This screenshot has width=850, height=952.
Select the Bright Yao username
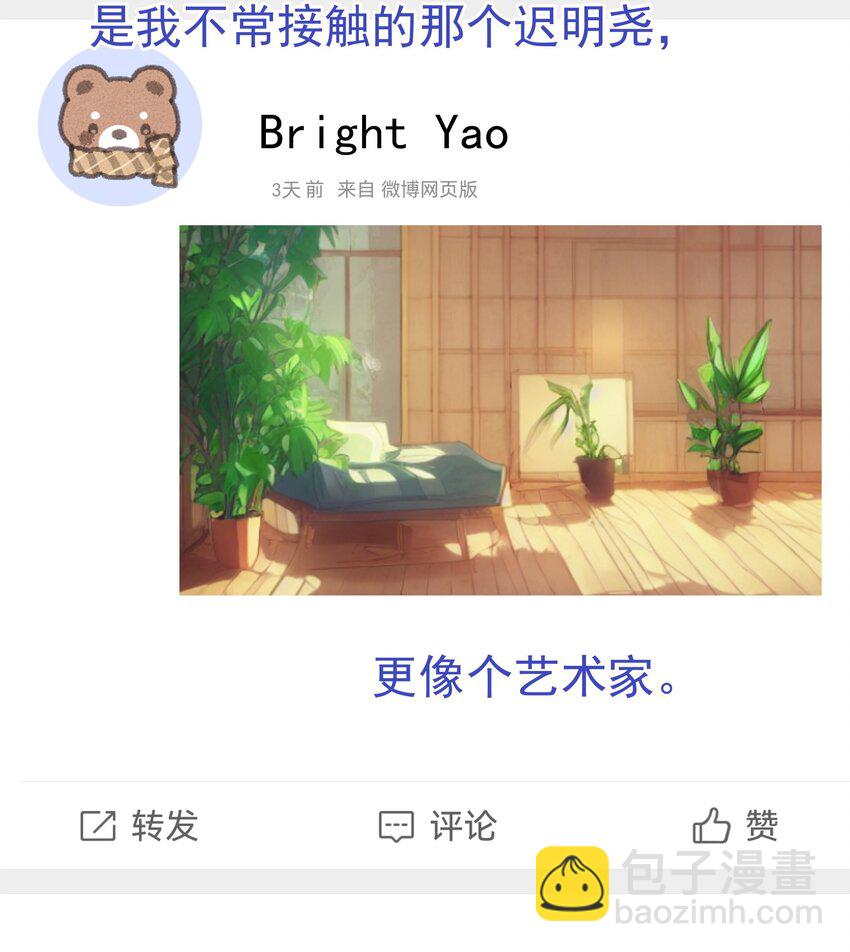tap(383, 133)
